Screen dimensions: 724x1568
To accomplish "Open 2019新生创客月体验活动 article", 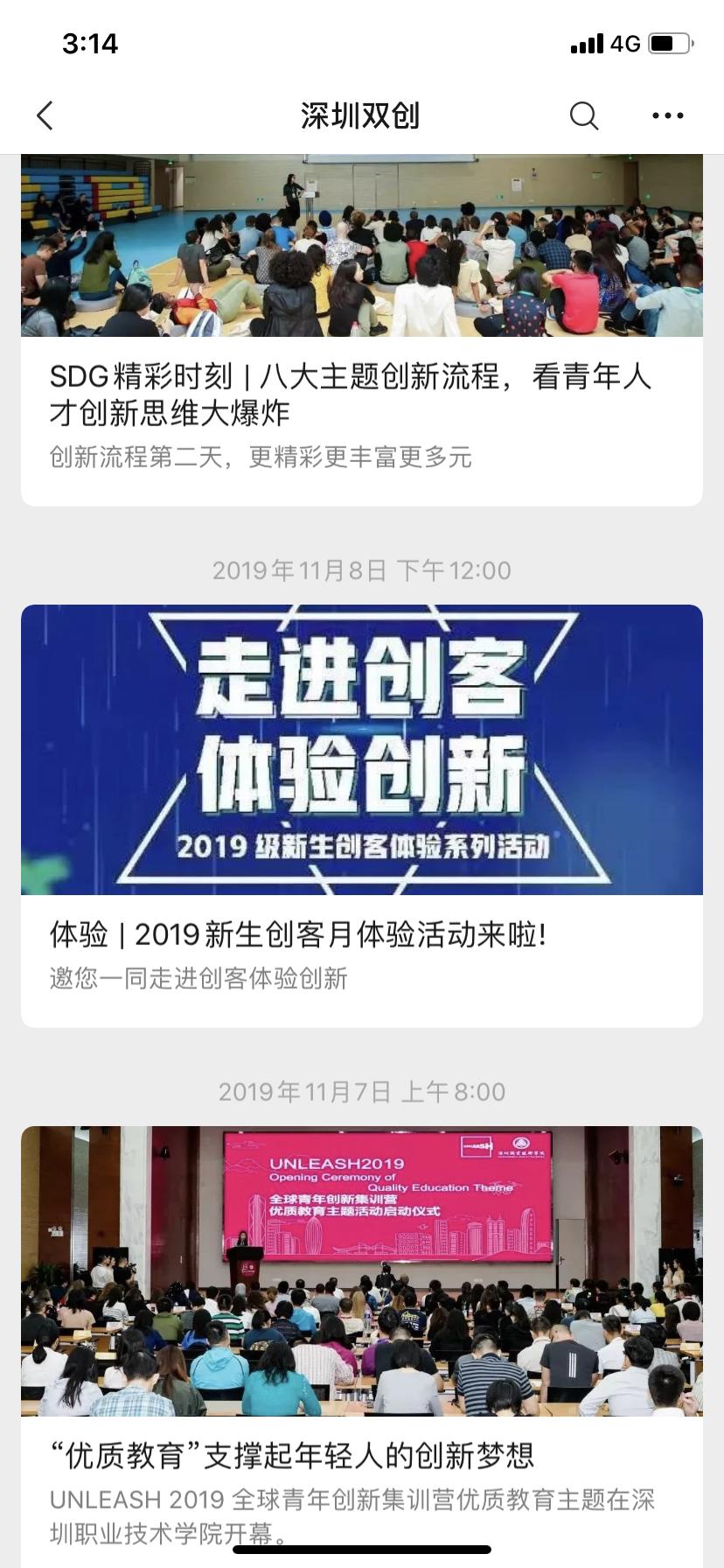I will [298, 935].
